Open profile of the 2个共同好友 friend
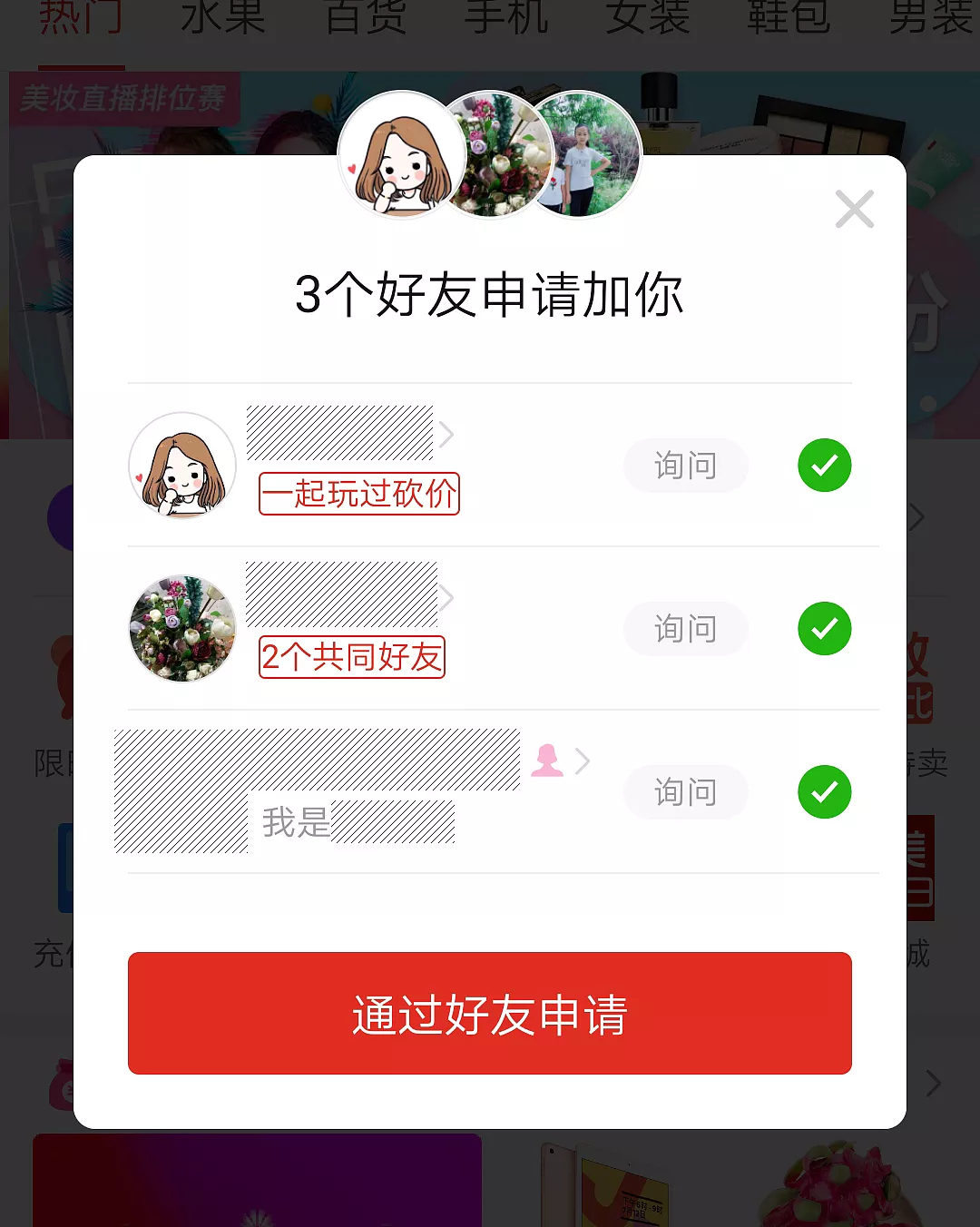The image size is (980, 1227). 182,629
